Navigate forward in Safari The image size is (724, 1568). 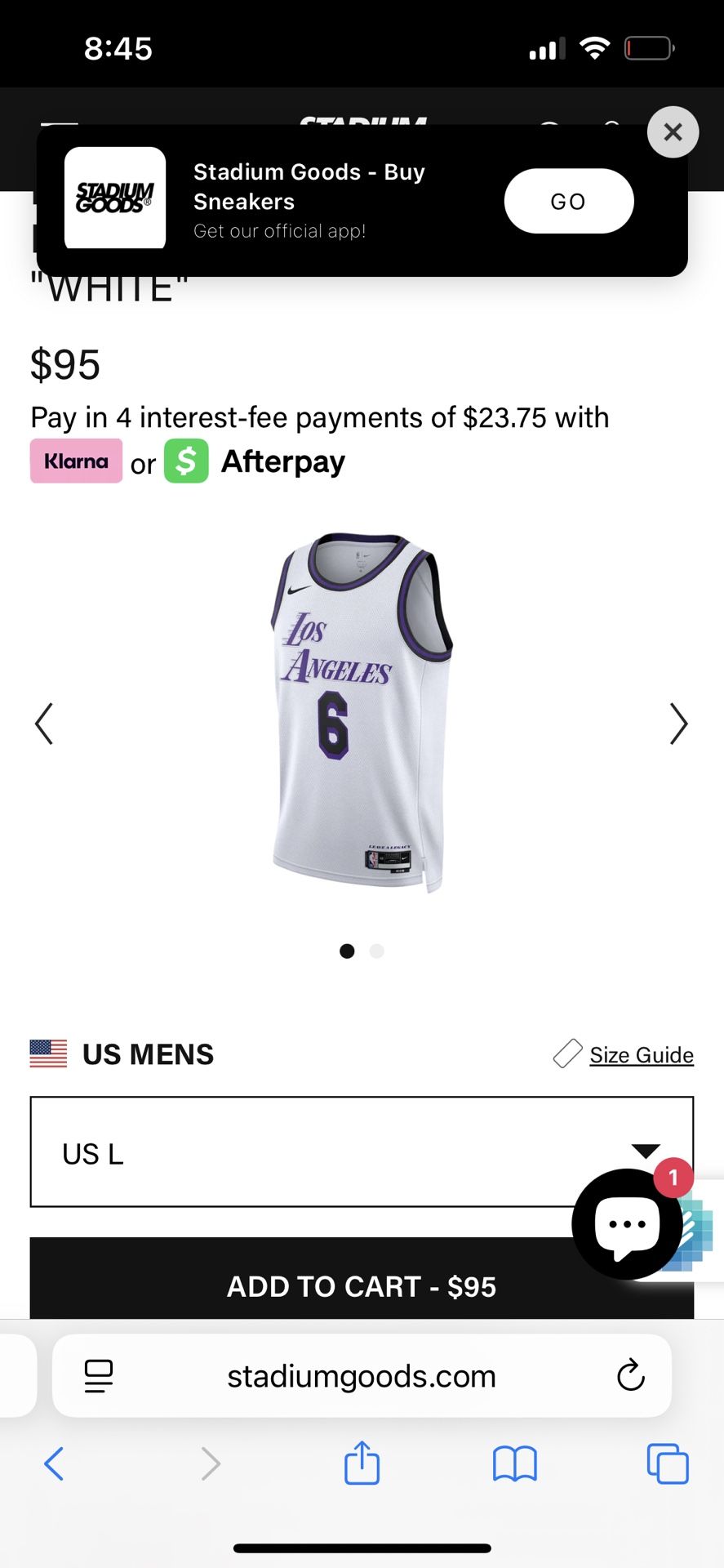point(211,1463)
